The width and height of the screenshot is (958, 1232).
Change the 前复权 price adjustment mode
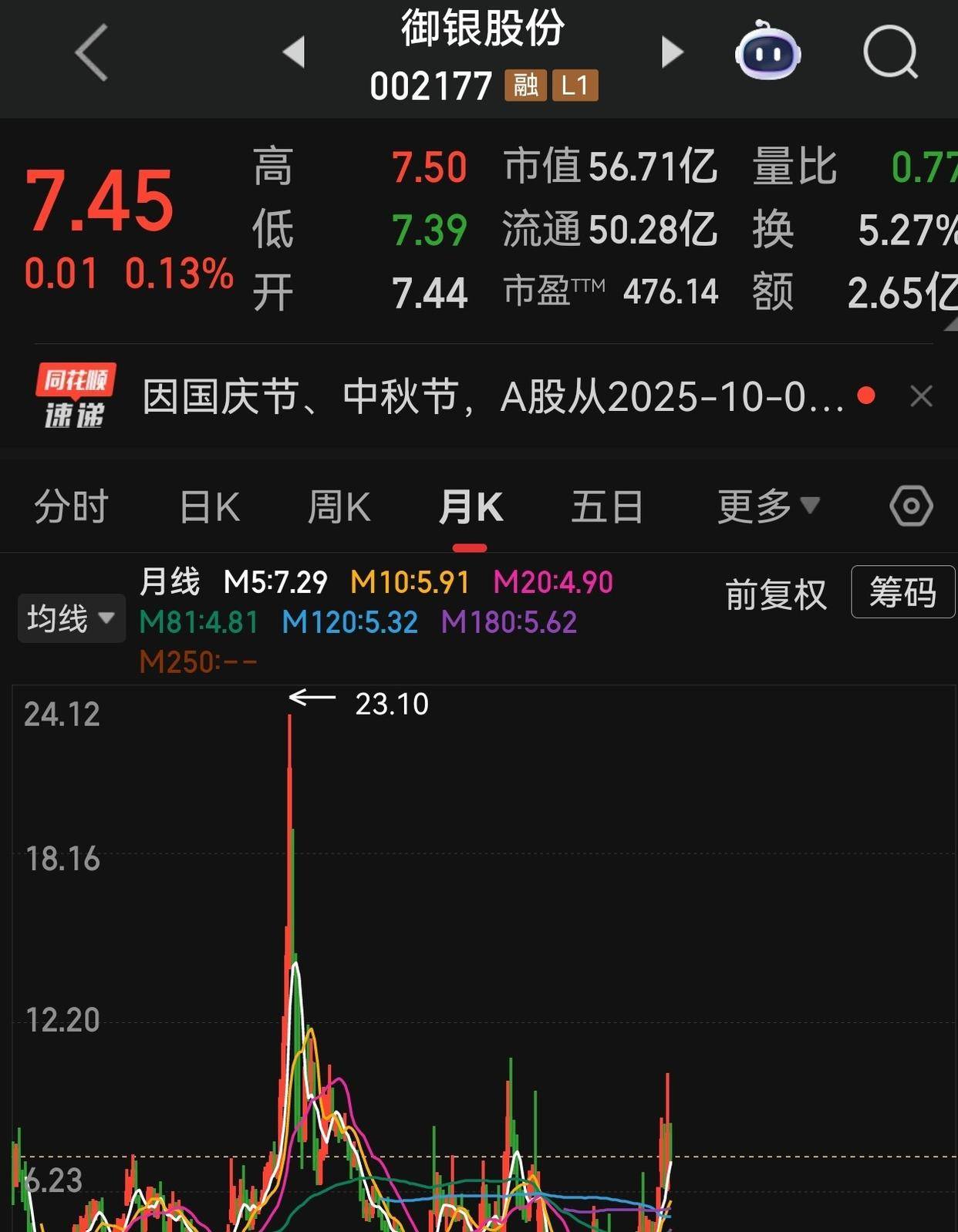(776, 594)
